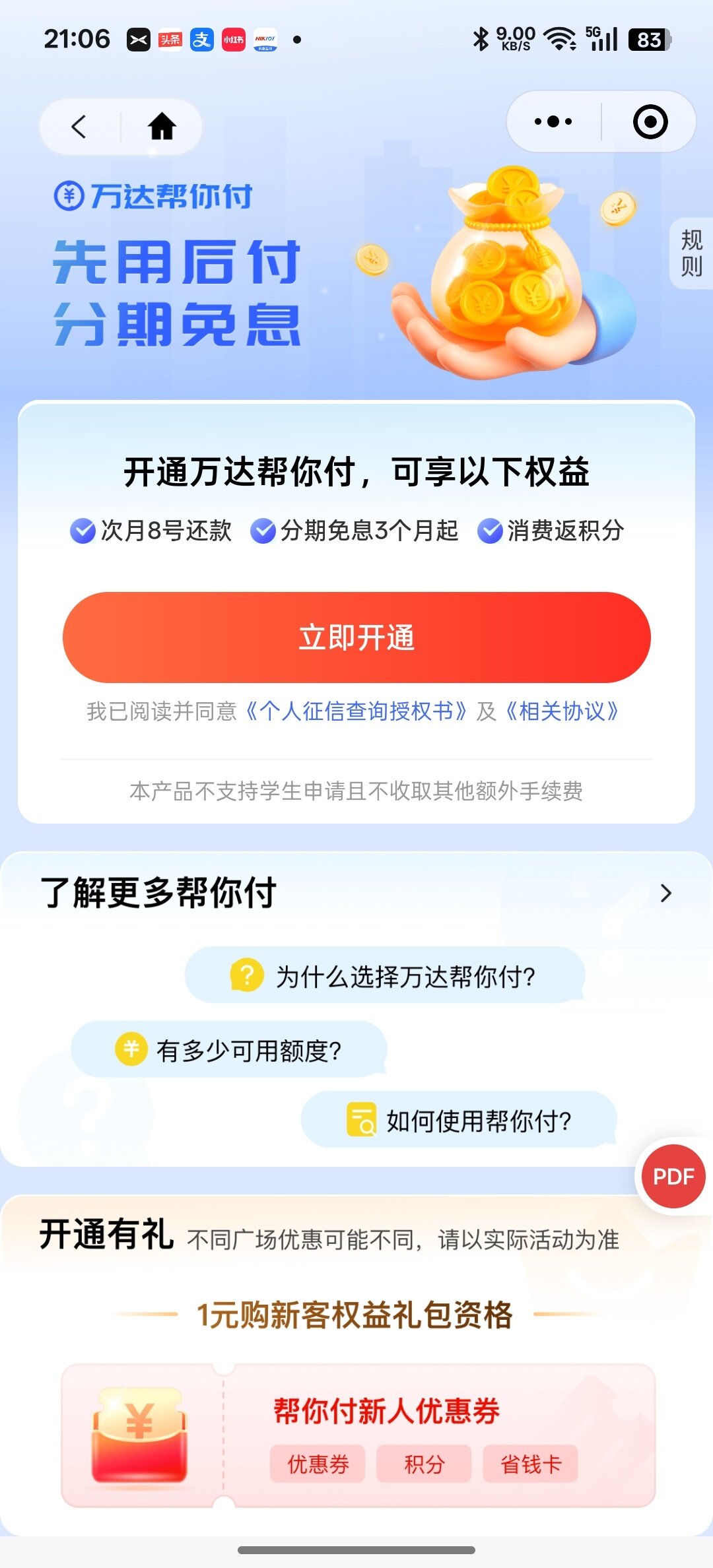Screen dimensions: 713x1568
Task: Open the 相关协议 link
Action: coord(562,711)
